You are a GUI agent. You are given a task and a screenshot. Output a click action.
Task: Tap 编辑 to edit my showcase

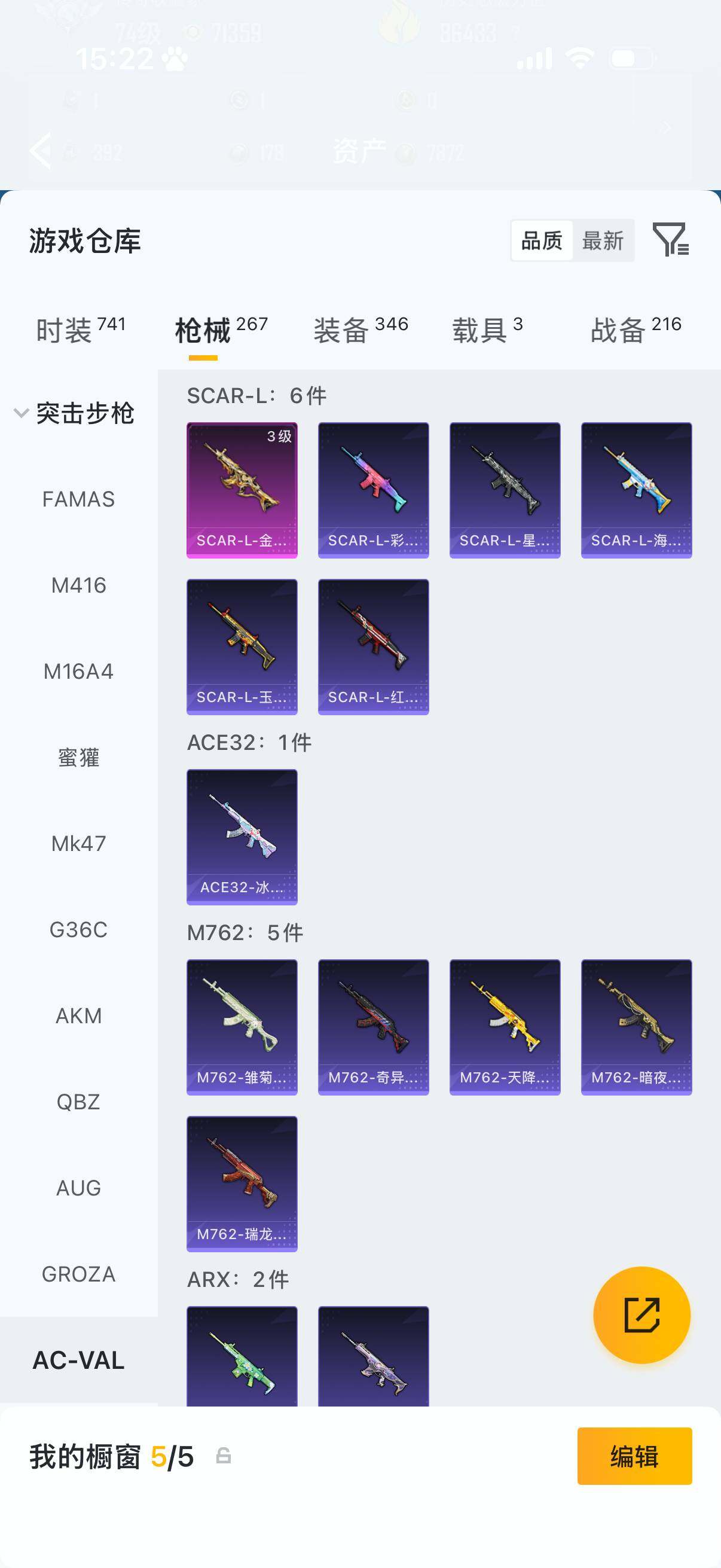pyautogui.click(x=634, y=1456)
